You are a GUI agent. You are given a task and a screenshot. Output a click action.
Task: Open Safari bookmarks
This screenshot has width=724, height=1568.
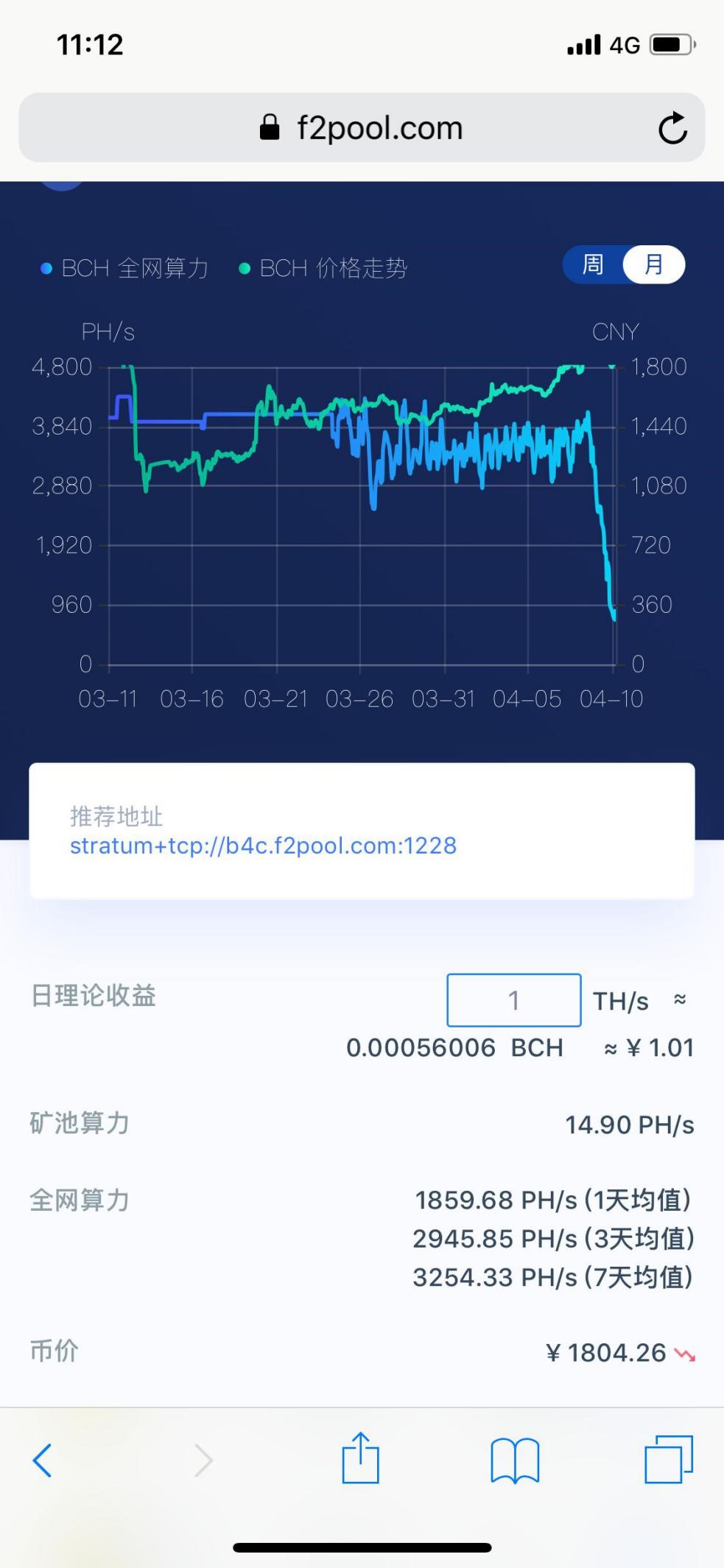click(515, 1460)
